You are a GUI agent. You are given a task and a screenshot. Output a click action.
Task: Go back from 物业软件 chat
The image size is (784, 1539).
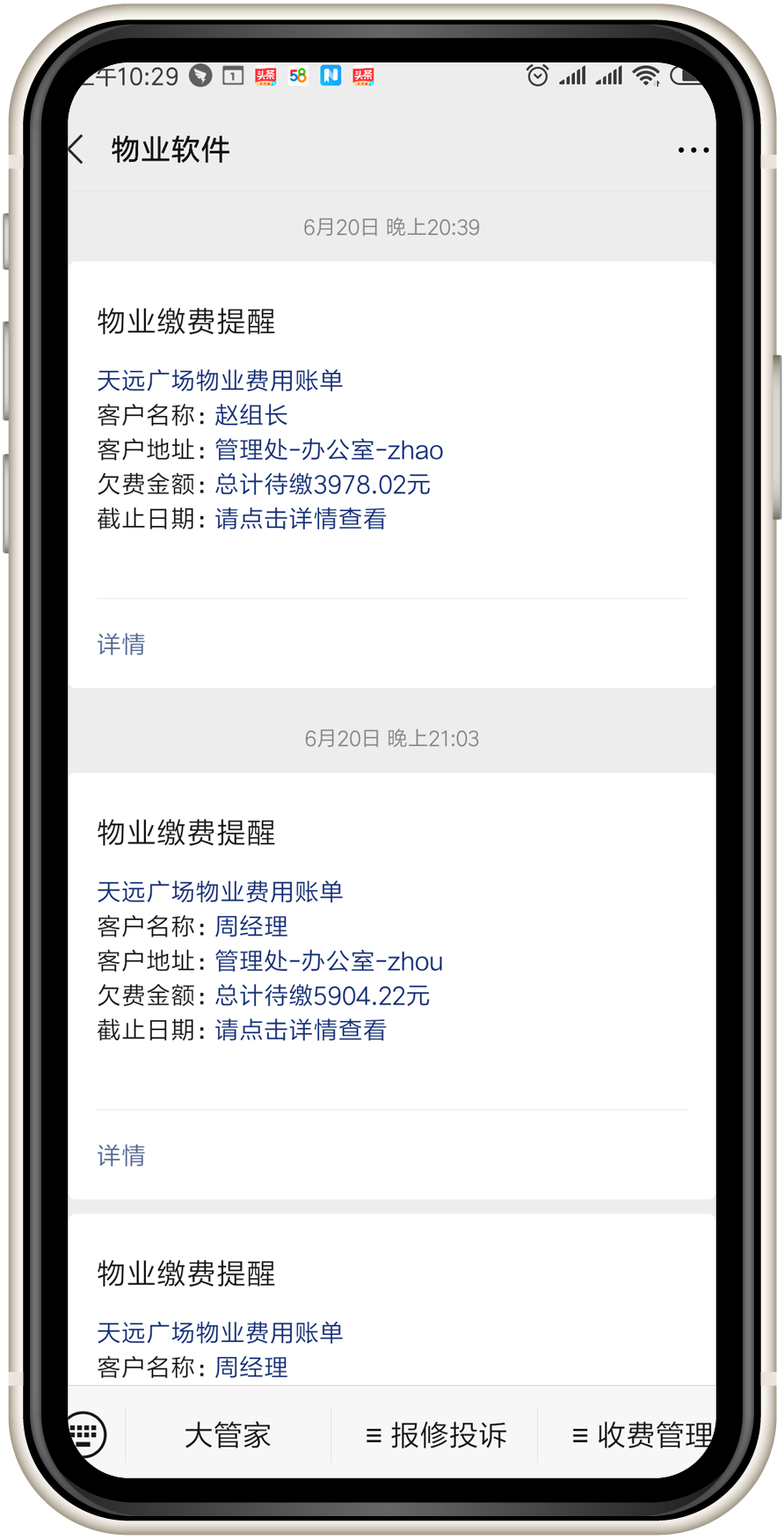[78, 150]
